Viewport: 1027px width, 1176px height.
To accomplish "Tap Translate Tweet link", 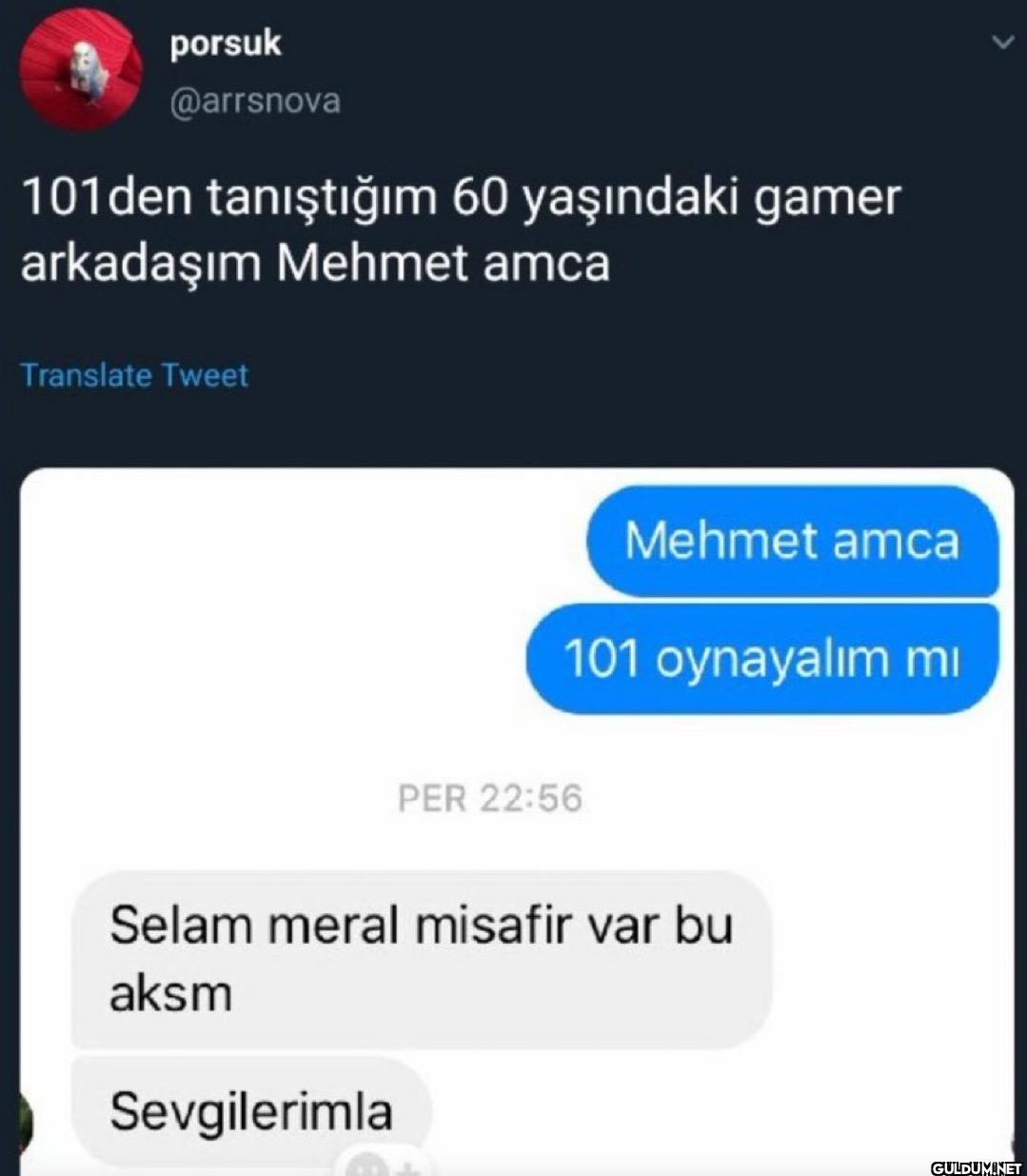I will pos(134,375).
